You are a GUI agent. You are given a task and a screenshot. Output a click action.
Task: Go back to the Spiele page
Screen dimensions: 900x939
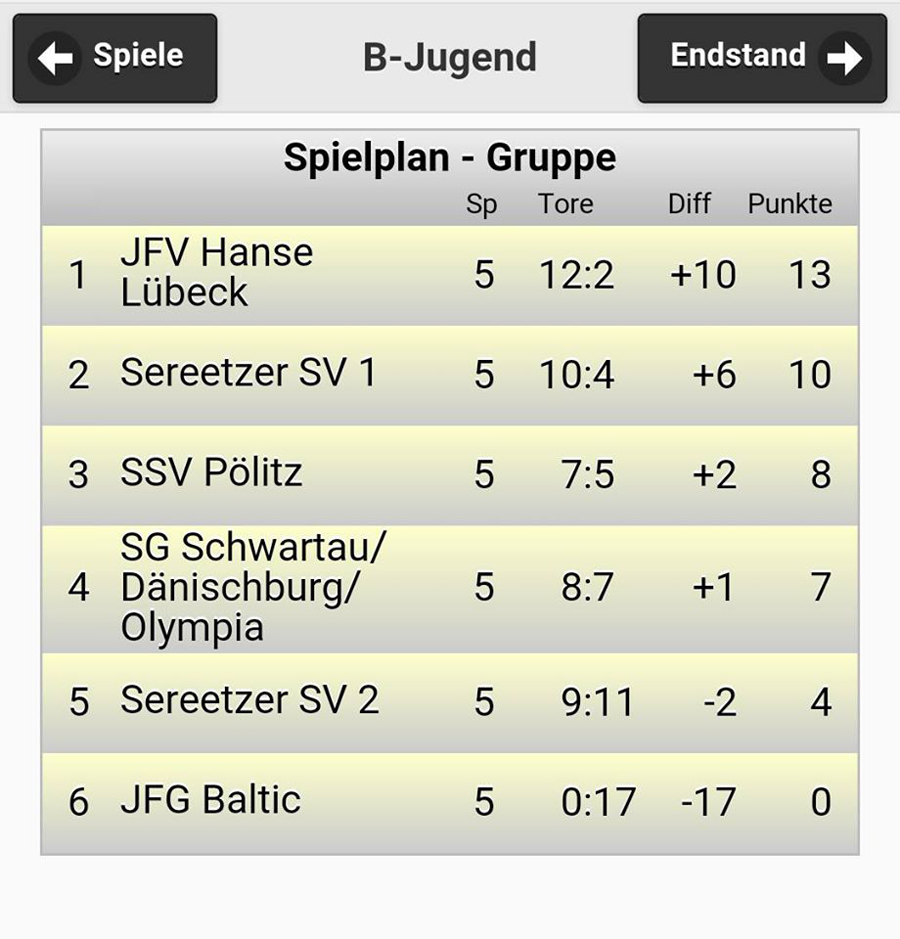pos(115,58)
